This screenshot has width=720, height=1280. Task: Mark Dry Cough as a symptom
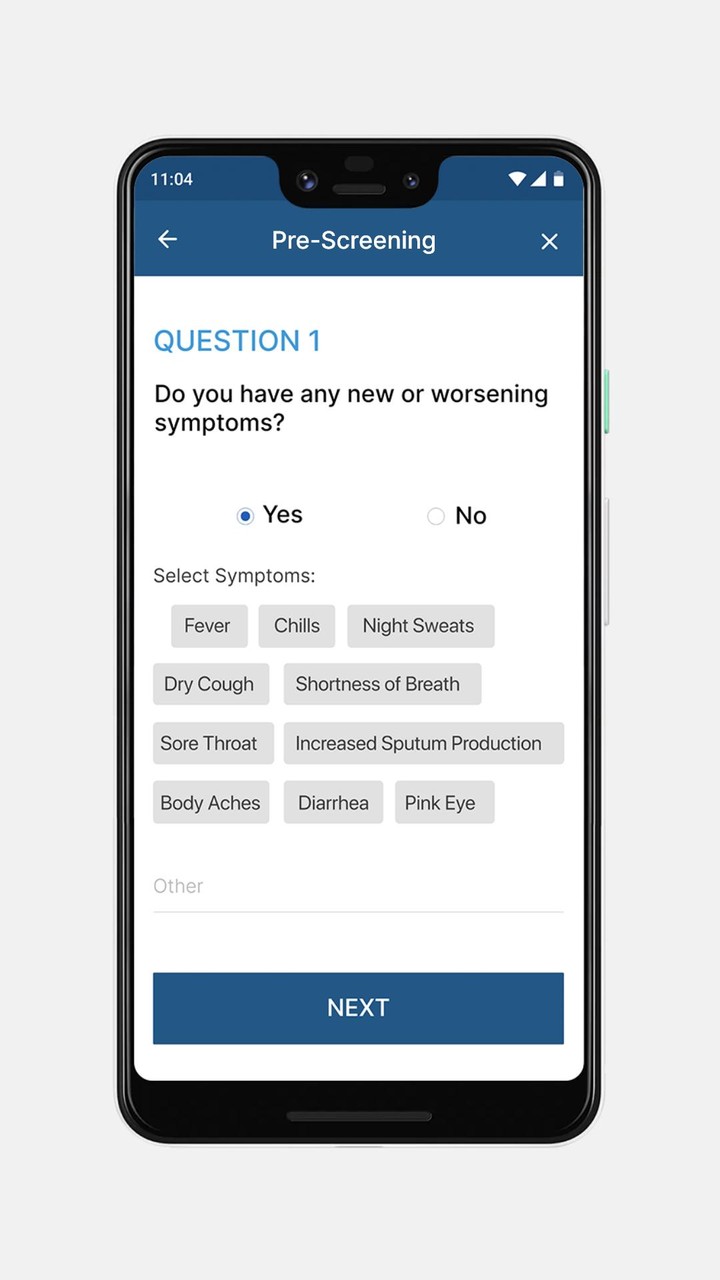click(x=210, y=684)
